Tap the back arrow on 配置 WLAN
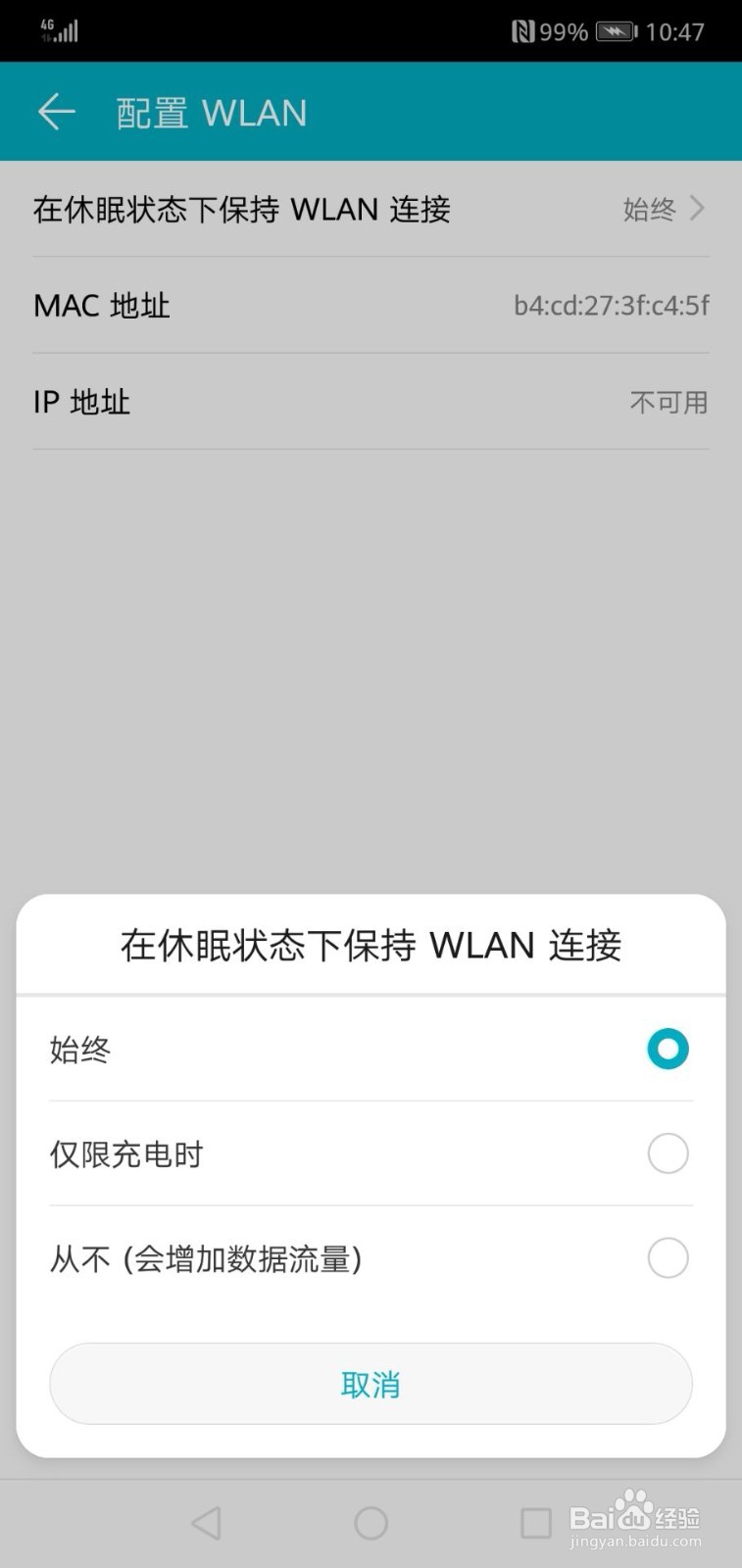The image size is (742, 1568). (x=55, y=111)
